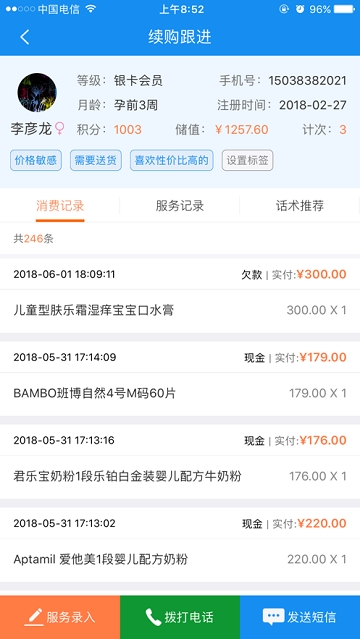Image resolution: width=360 pixels, height=639 pixels.
Task: Open the 话术推荐 tab
Action: (300, 206)
